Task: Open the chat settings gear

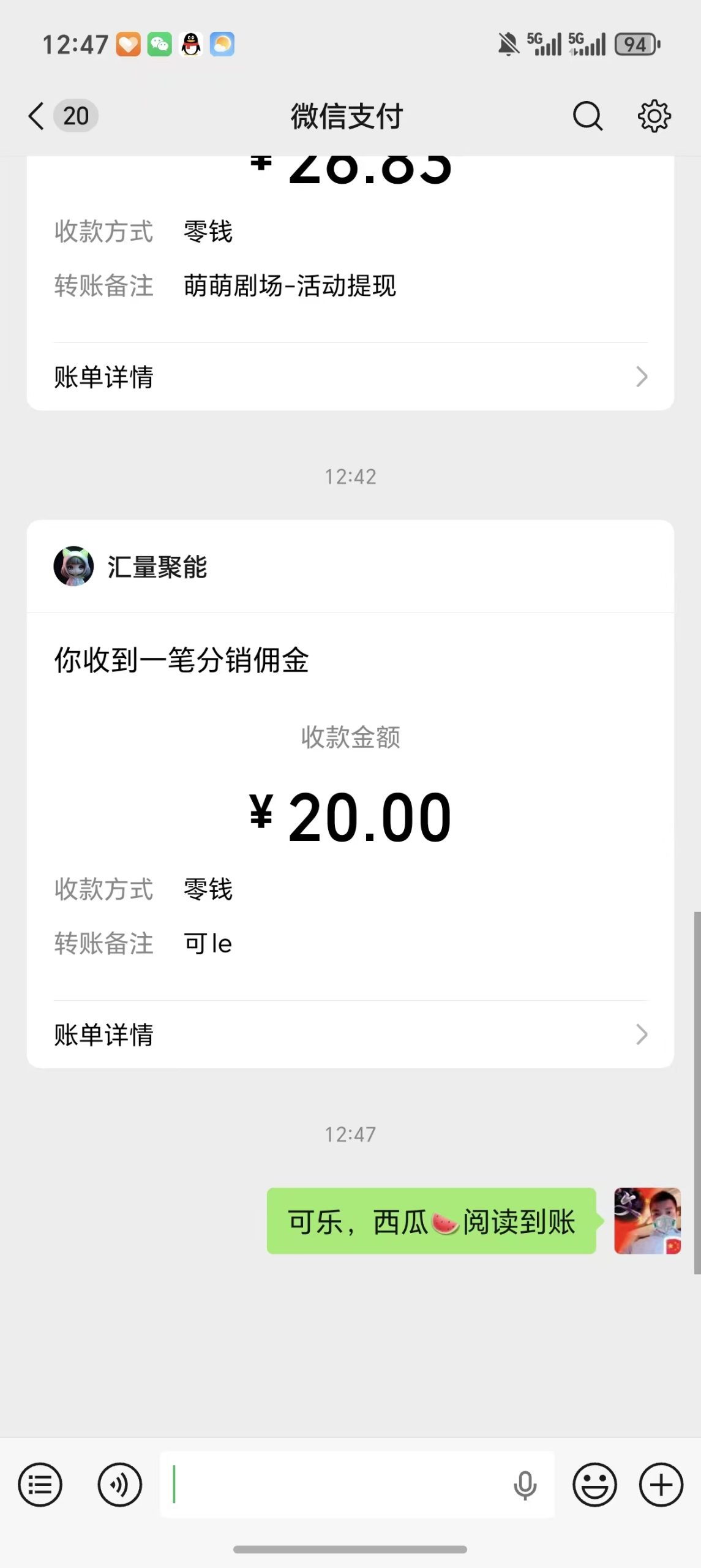Action: coord(654,115)
